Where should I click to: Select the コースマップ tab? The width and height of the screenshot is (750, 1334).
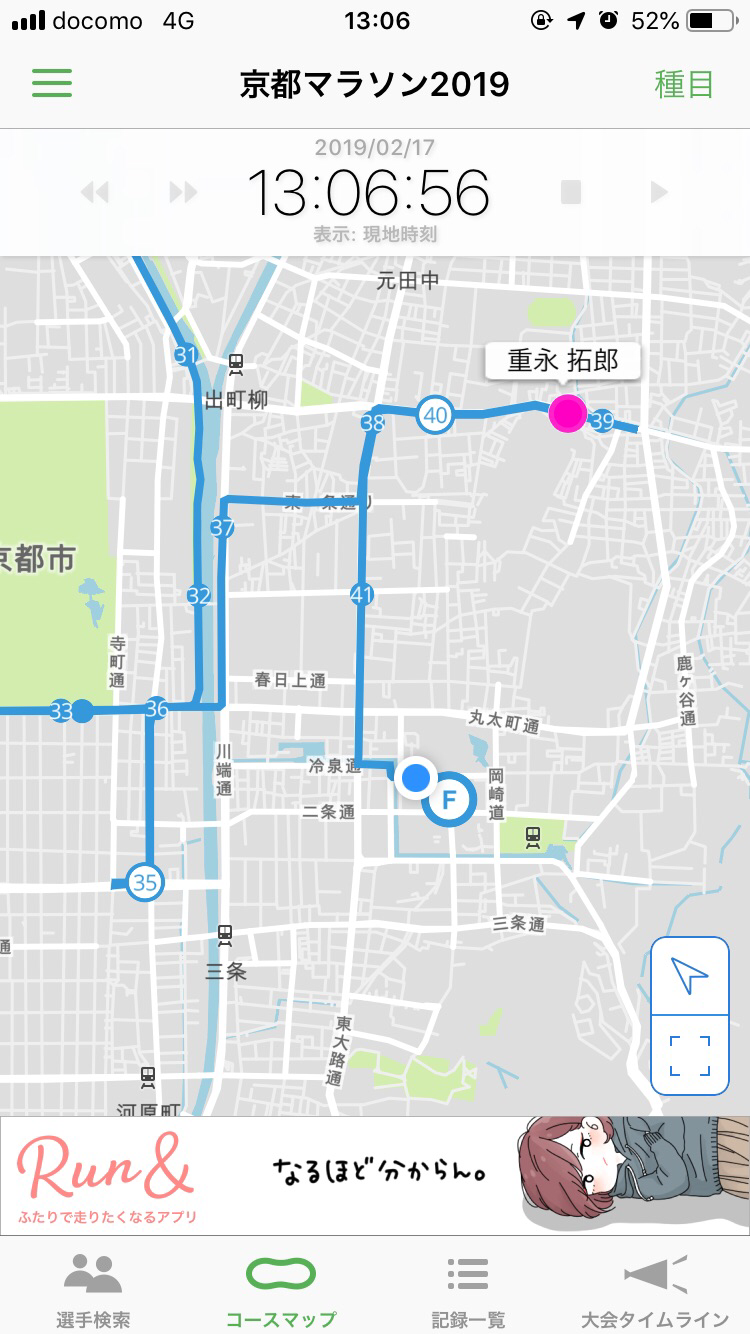click(x=280, y=1290)
